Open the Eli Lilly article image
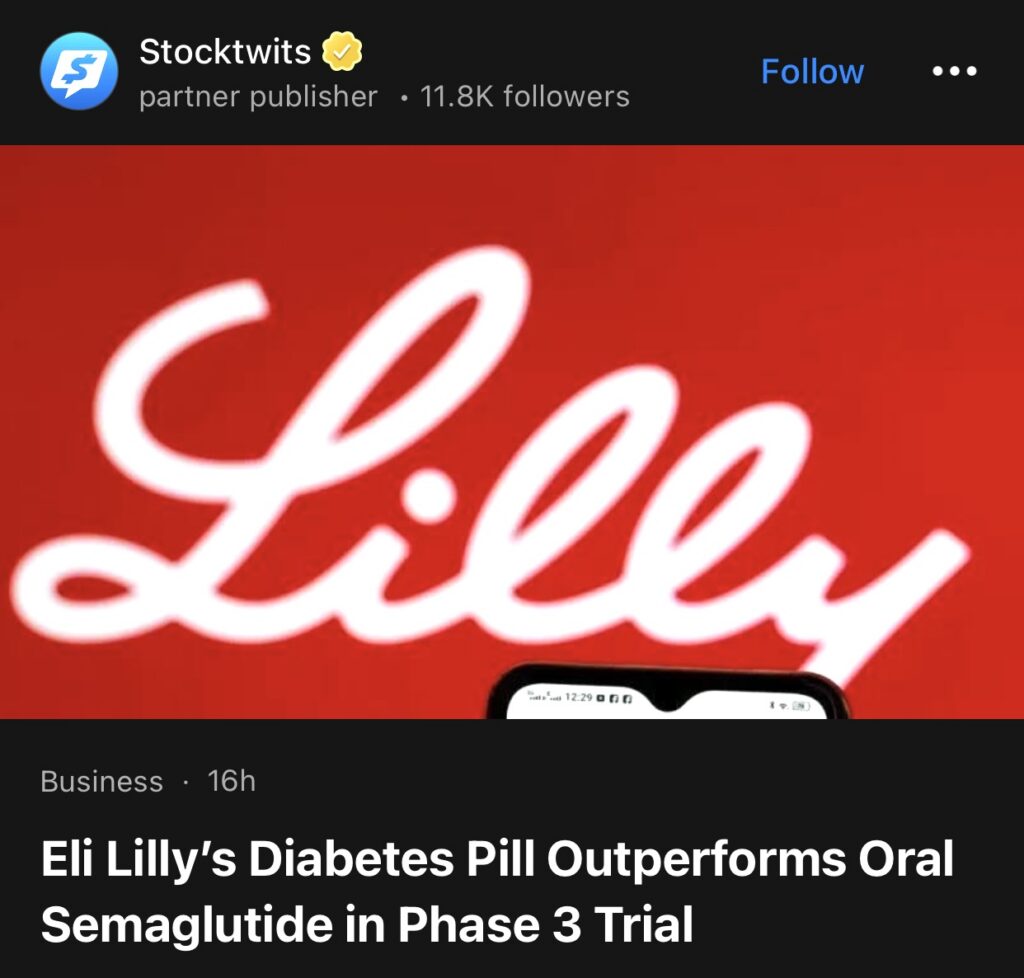 pyautogui.click(x=512, y=430)
